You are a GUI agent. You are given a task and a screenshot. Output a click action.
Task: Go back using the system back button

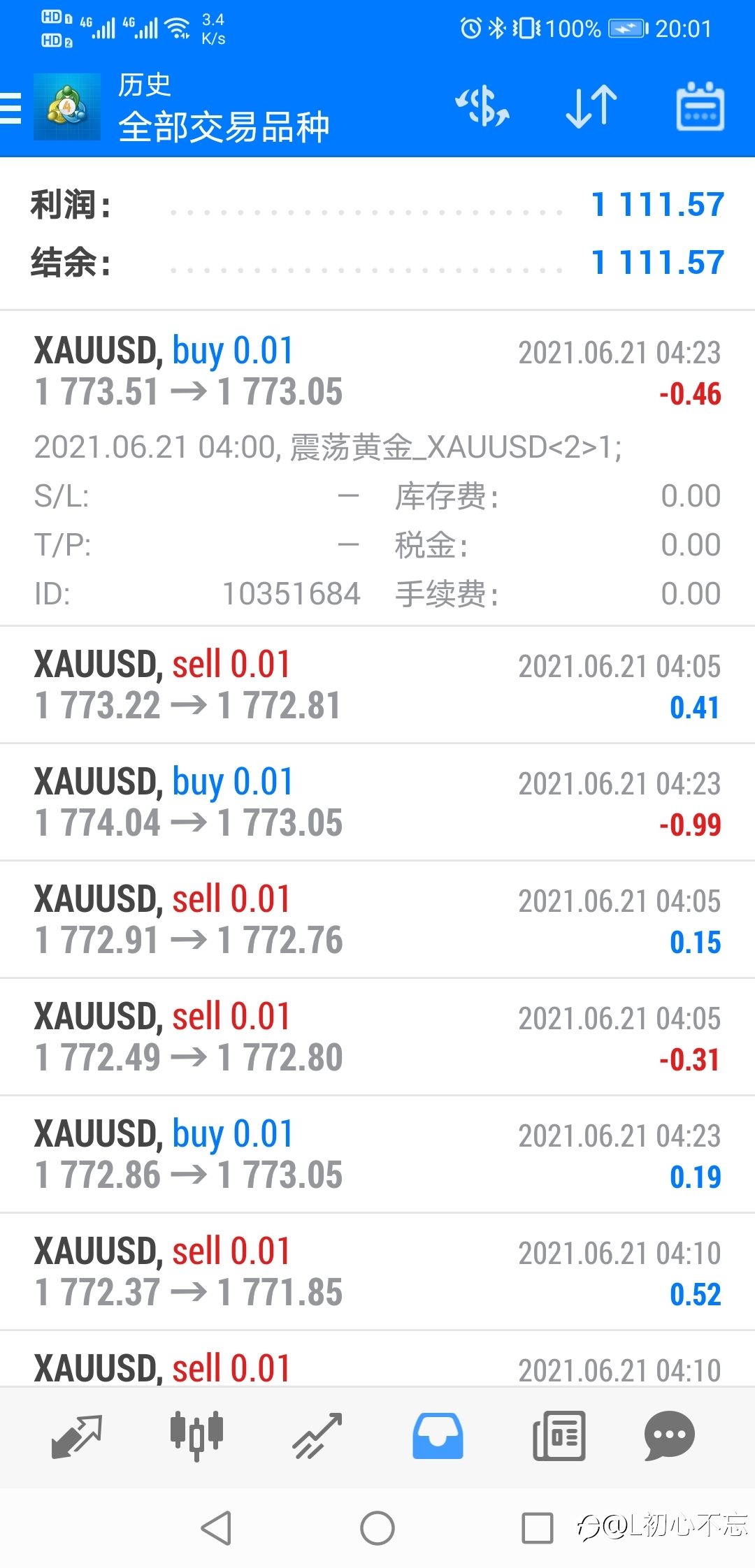coord(216,1528)
